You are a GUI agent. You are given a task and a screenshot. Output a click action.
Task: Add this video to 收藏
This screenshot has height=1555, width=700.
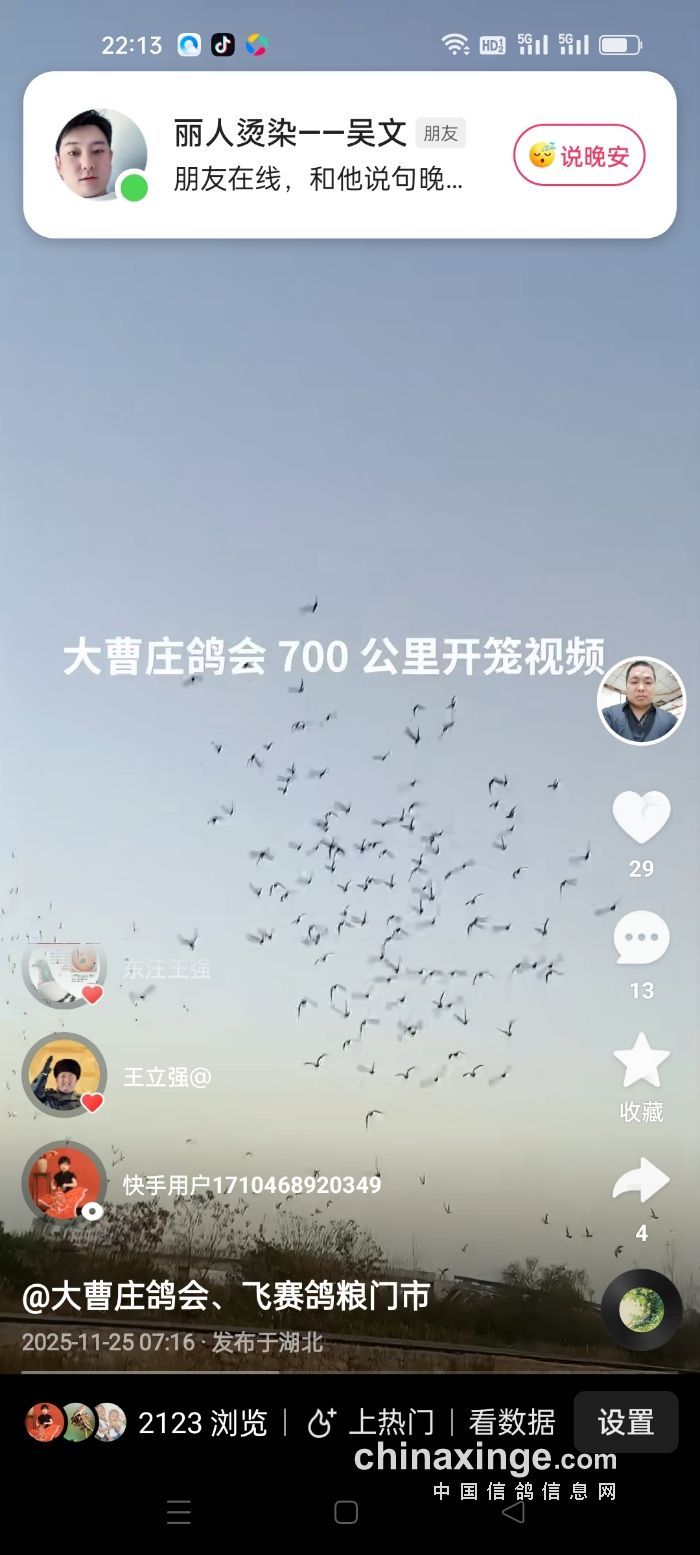641,1062
